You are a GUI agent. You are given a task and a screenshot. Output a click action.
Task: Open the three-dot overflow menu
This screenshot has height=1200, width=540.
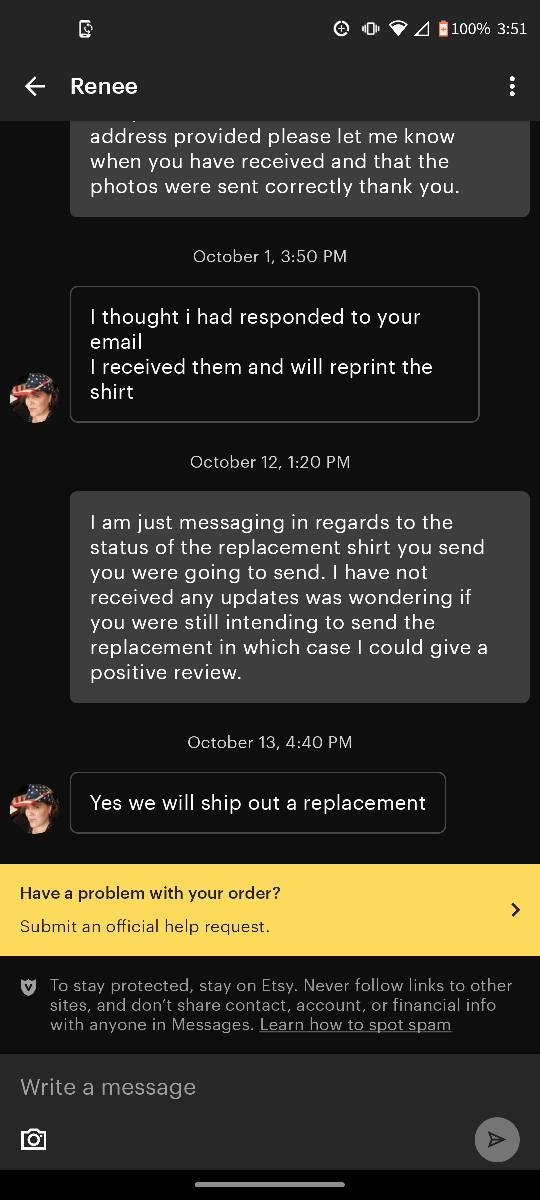(512, 87)
